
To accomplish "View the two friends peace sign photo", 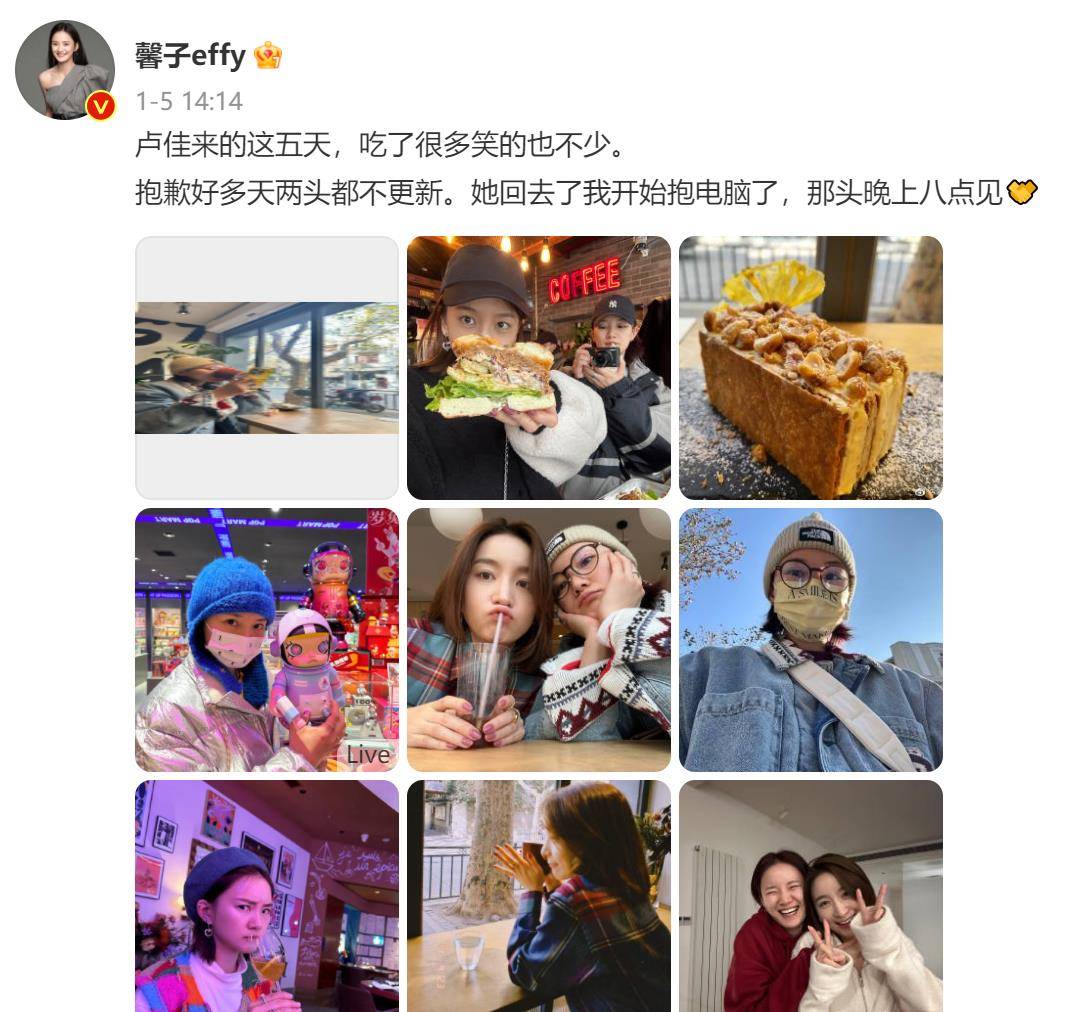I will [x=811, y=896].
